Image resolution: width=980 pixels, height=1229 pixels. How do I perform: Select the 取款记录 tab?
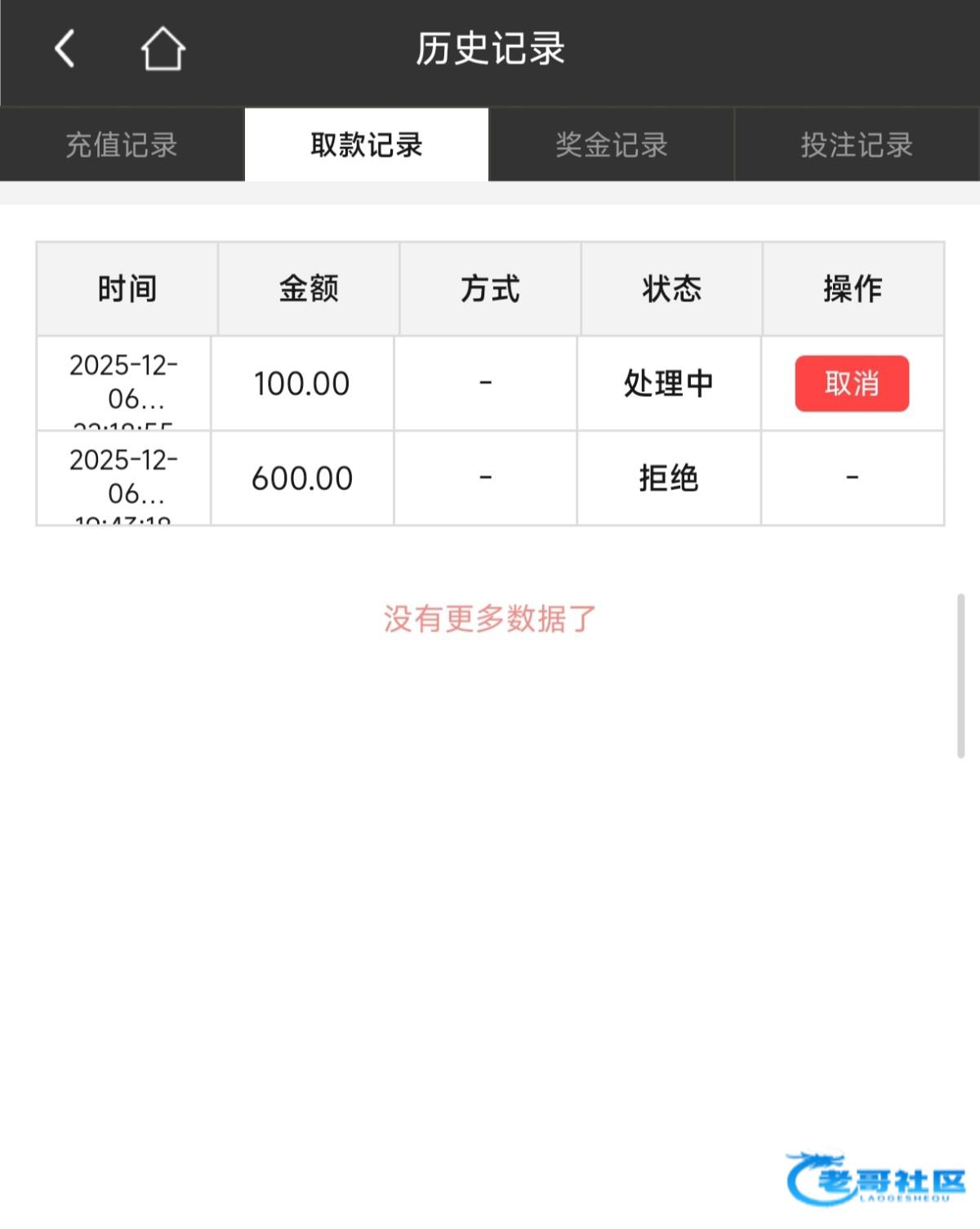(367, 145)
